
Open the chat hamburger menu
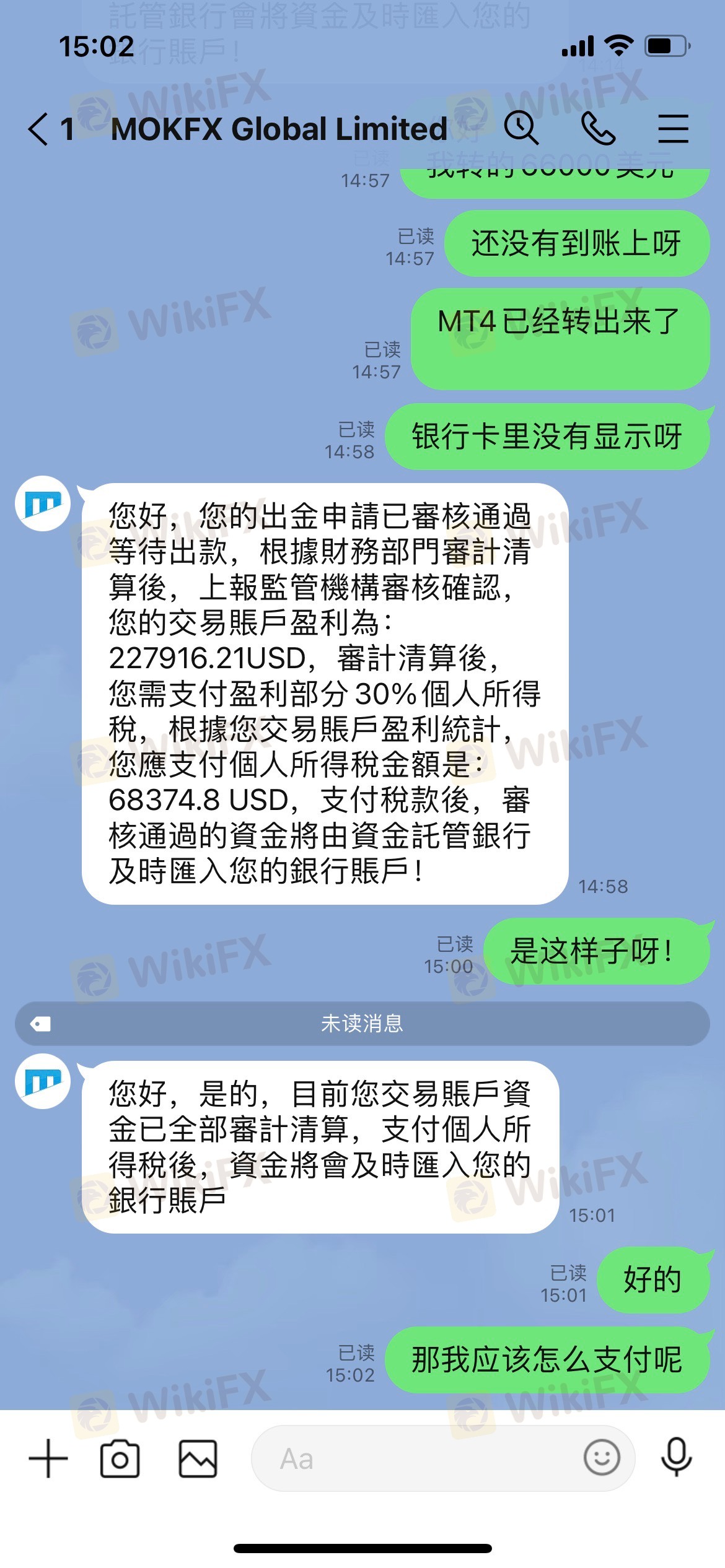pyautogui.click(x=673, y=129)
